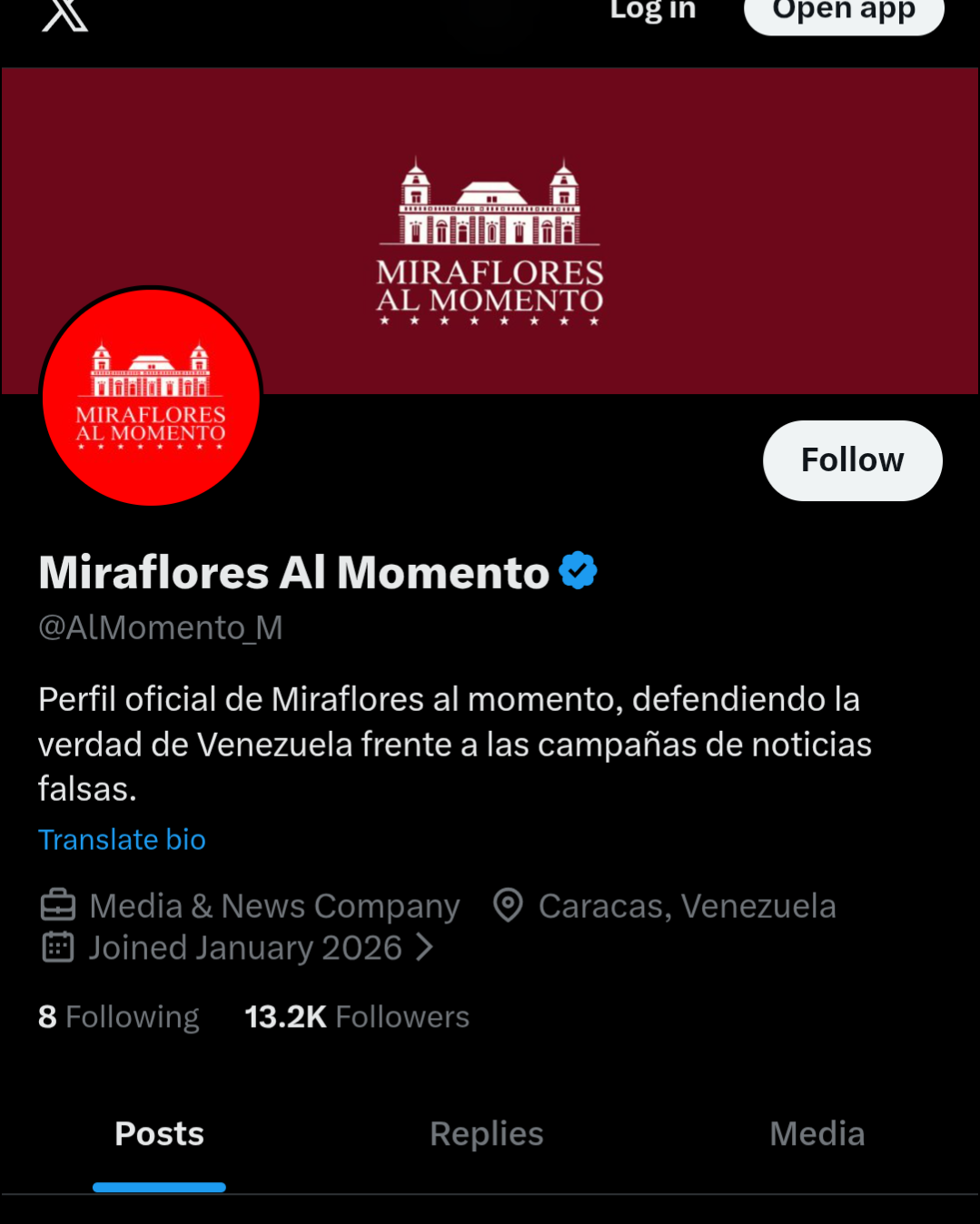The height and width of the screenshot is (1224, 980).
Task: Tap the blue verified badge
Action: [x=578, y=571]
